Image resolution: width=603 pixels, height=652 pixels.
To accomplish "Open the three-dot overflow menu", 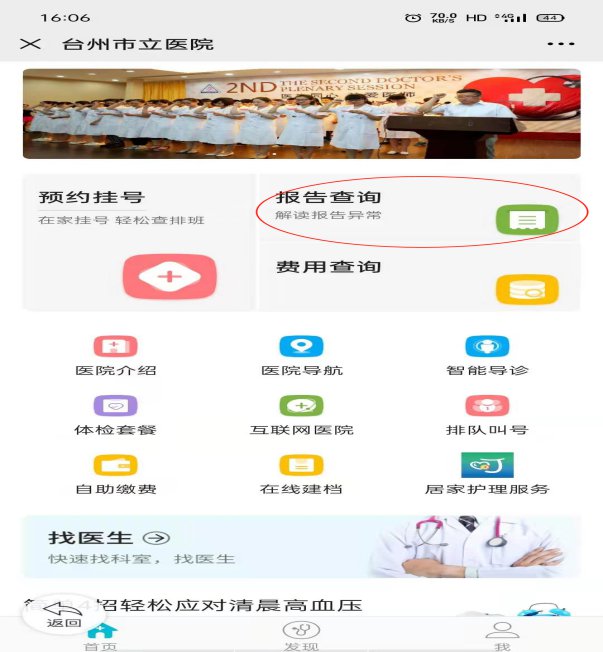I will click(560, 44).
